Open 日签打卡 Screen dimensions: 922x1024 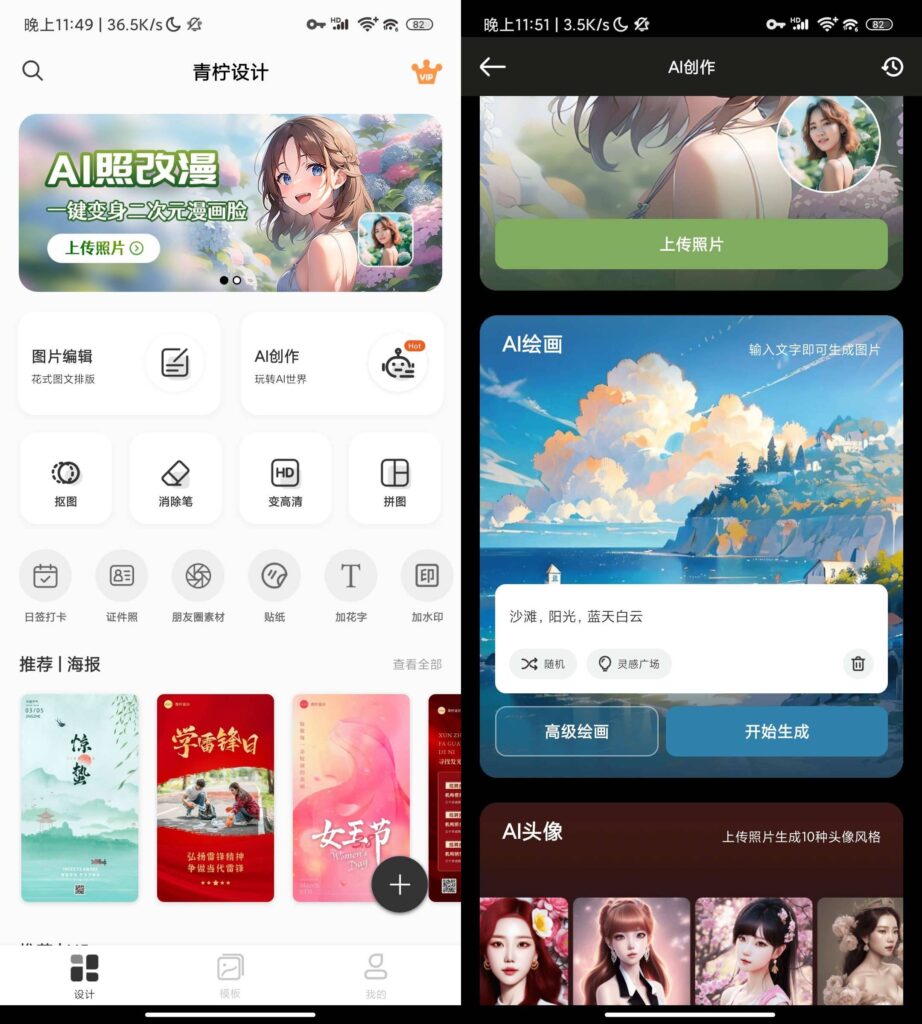(x=45, y=587)
